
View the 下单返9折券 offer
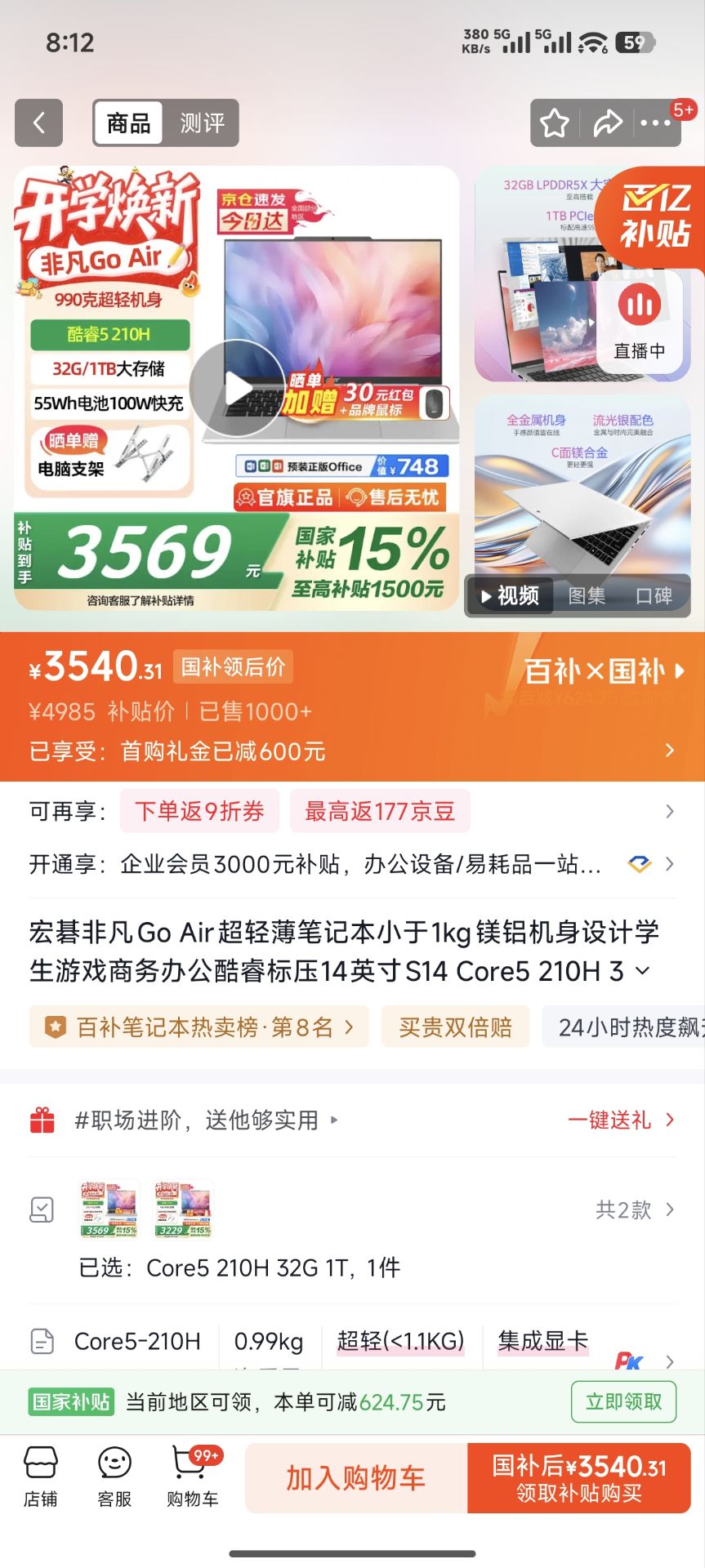(x=199, y=811)
